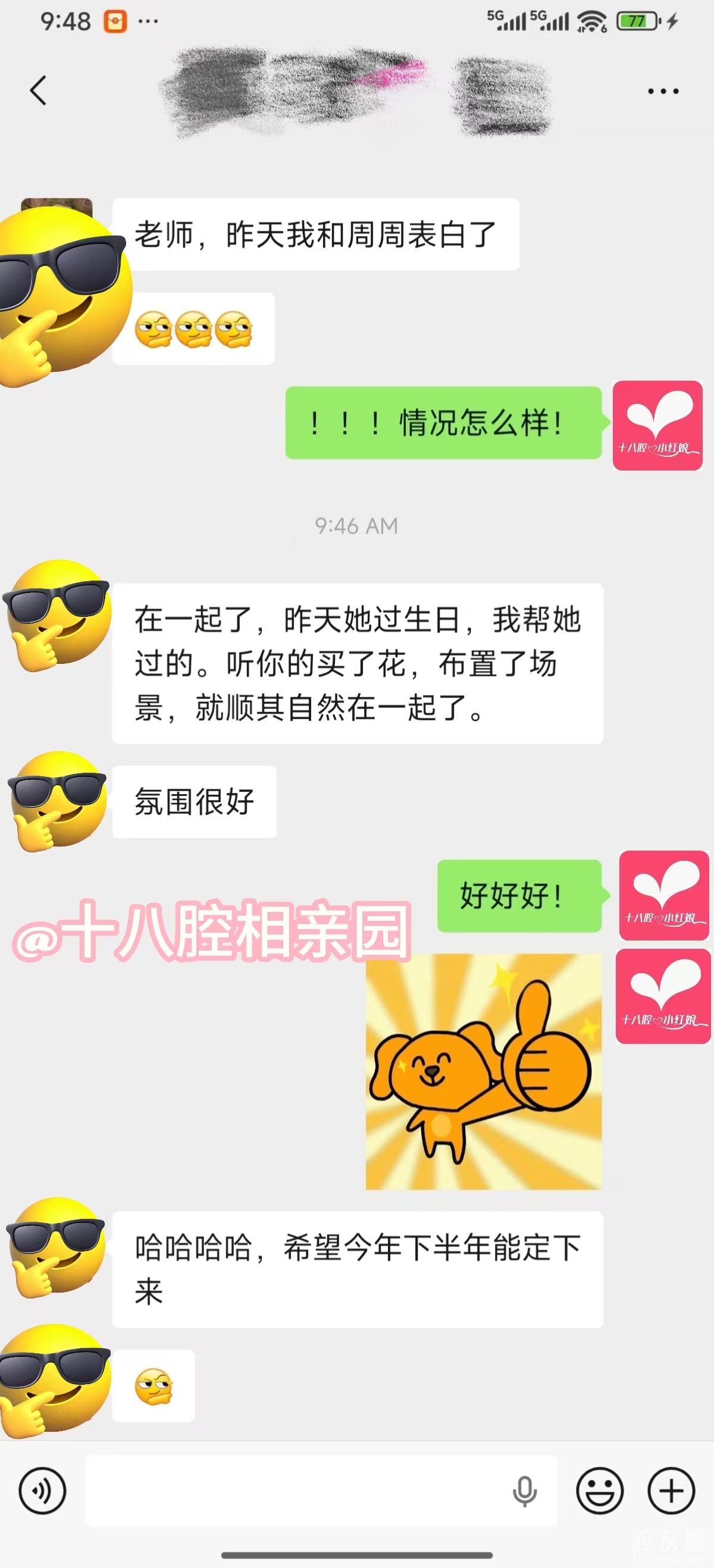Open the plus attachments menu

(x=671, y=1491)
